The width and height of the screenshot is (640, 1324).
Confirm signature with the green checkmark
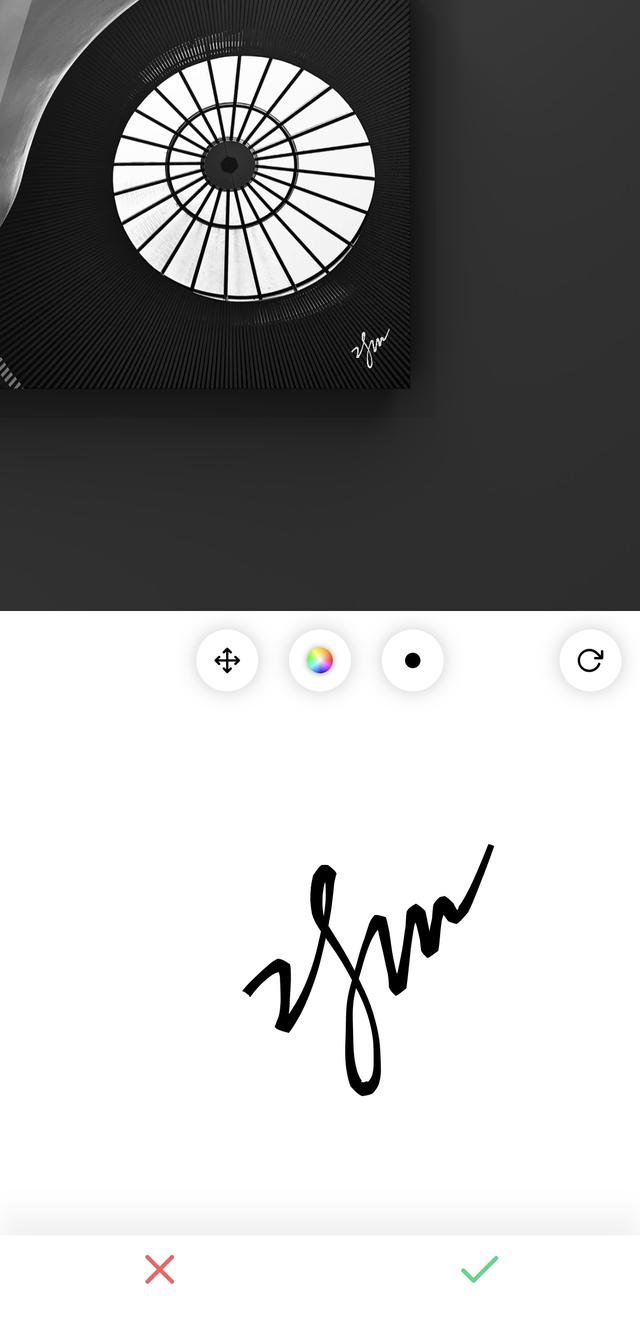(479, 1269)
